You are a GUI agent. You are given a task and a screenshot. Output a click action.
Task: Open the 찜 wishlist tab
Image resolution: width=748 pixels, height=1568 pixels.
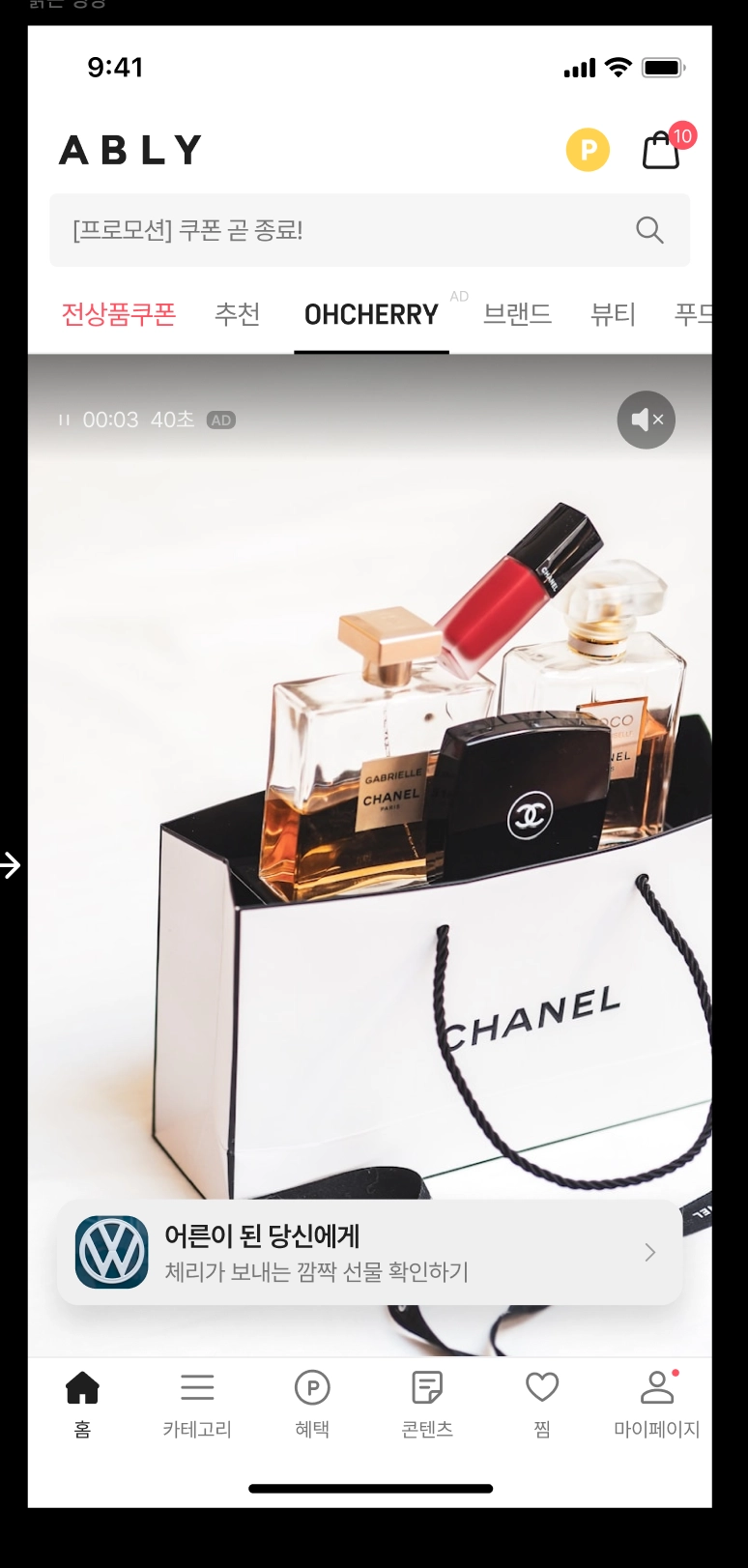click(542, 1403)
